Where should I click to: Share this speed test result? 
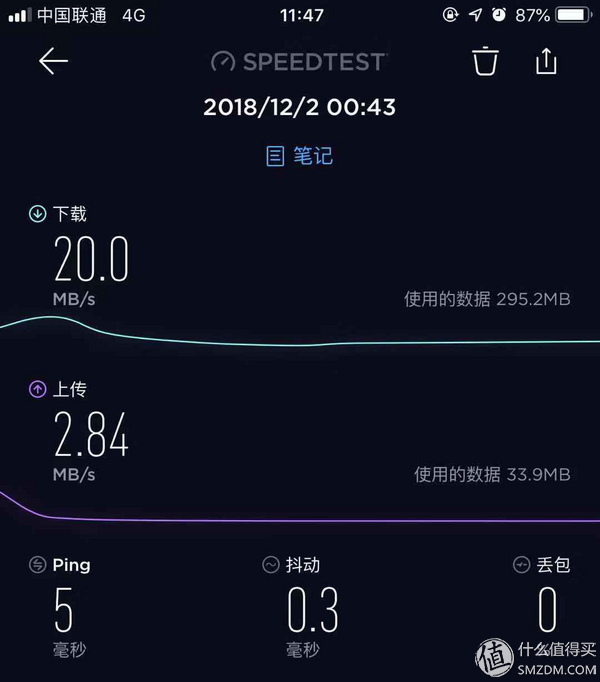coord(545,61)
